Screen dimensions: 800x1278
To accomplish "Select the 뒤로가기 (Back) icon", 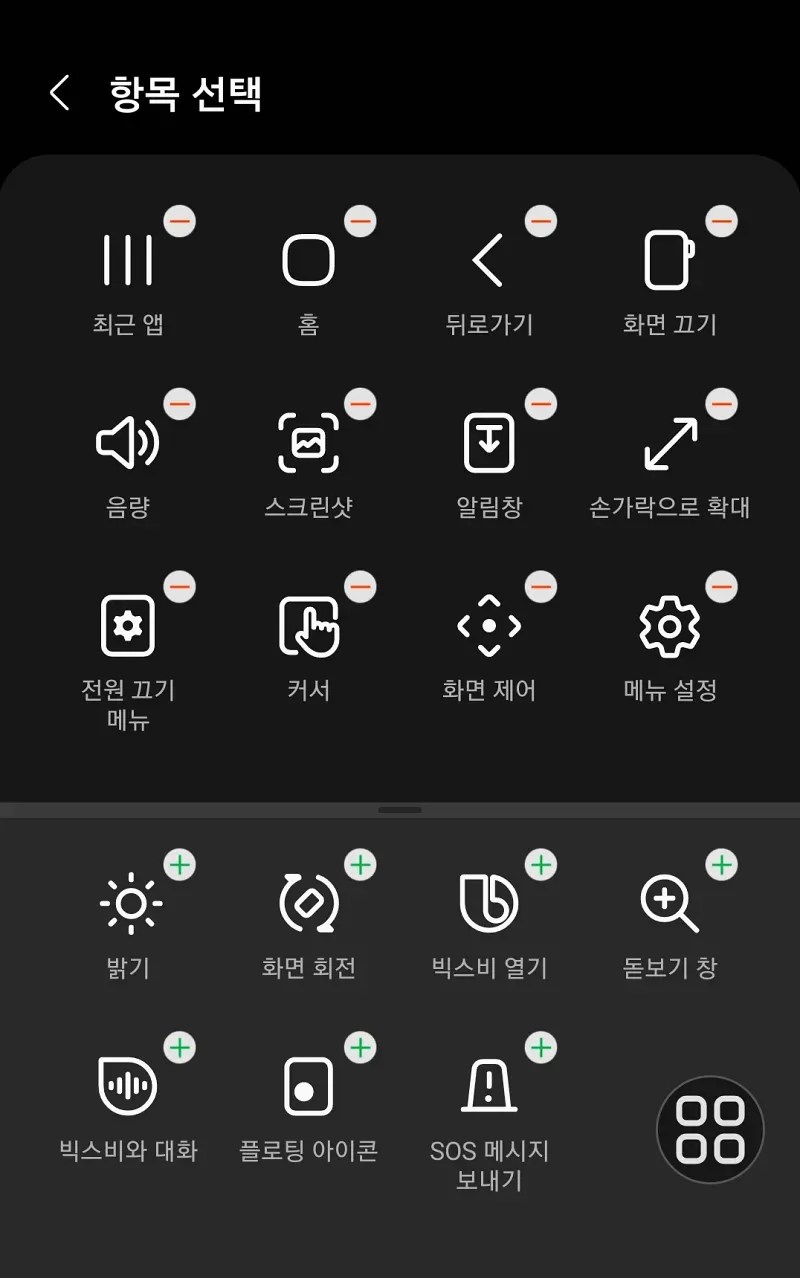I will tap(488, 258).
